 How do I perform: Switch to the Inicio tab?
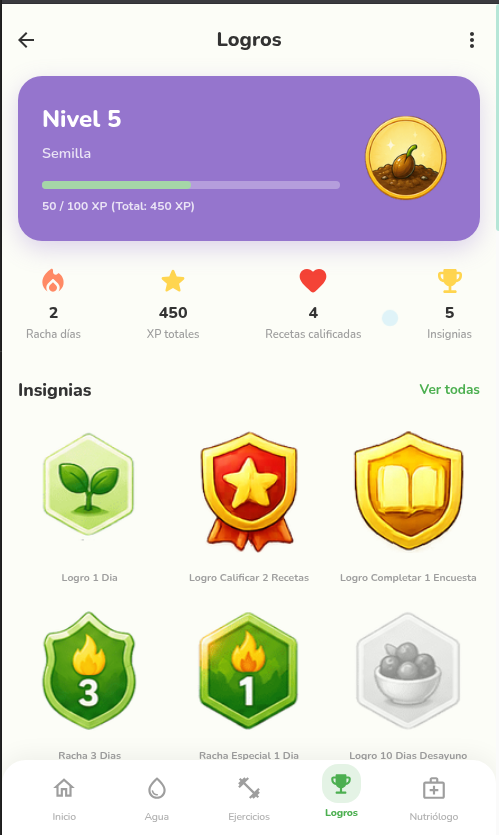pos(64,799)
